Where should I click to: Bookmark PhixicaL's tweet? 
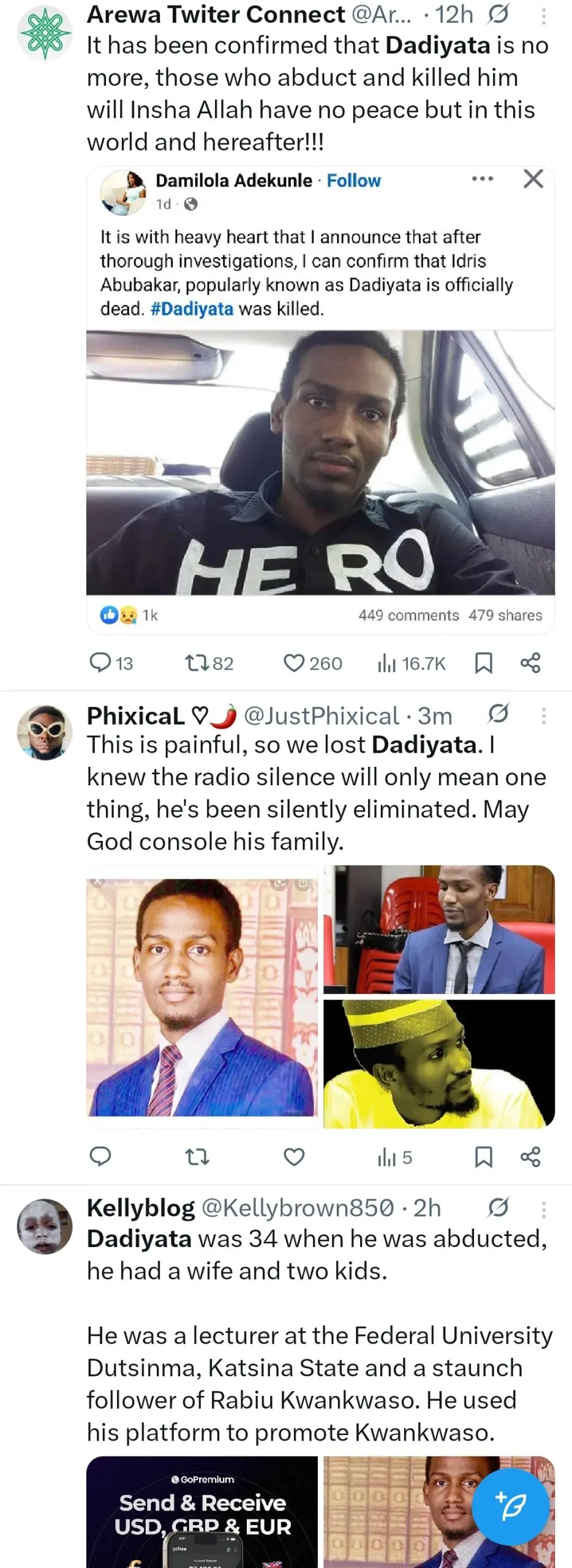(x=484, y=1156)
